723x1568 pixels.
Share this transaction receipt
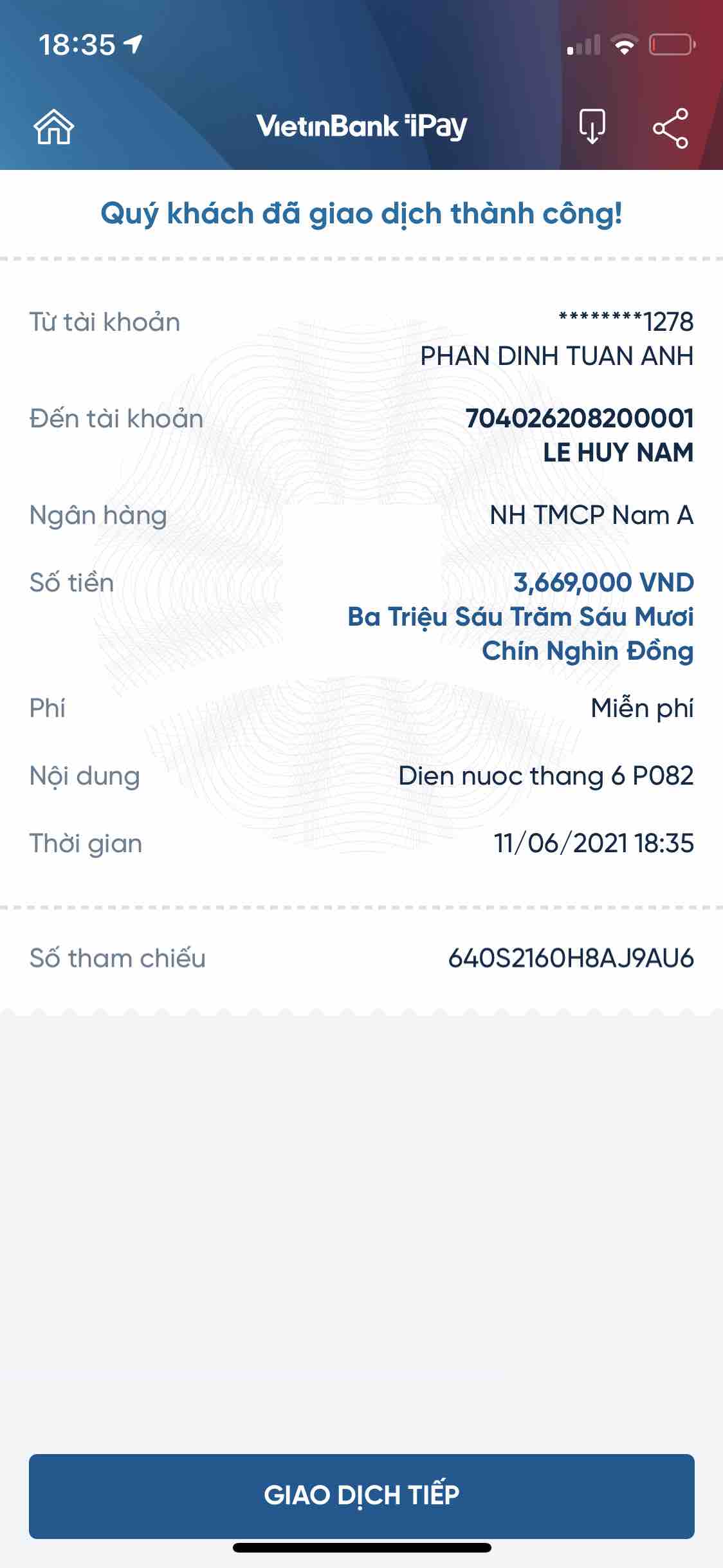click(670, 128)
